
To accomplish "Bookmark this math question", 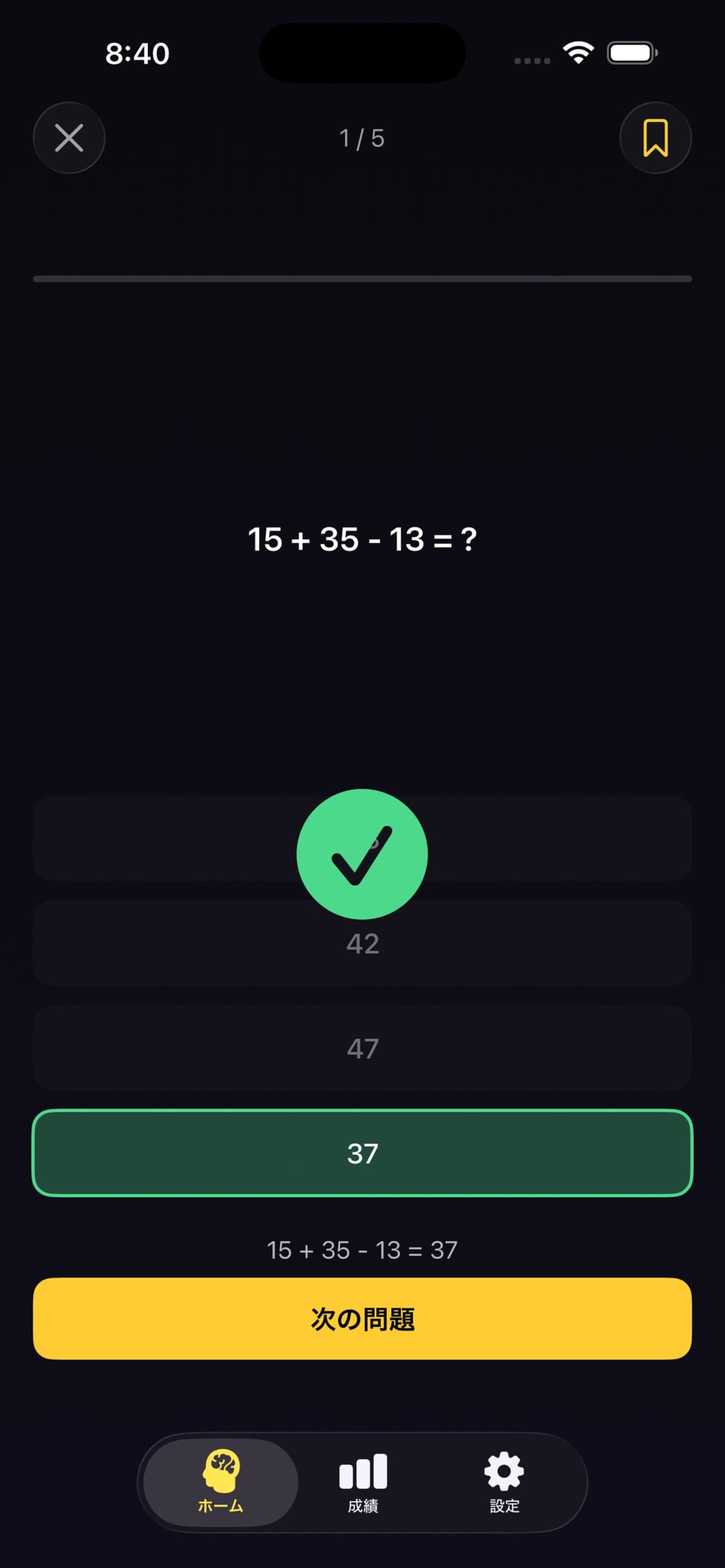I will pyautogui.click(x=655, y=138).
